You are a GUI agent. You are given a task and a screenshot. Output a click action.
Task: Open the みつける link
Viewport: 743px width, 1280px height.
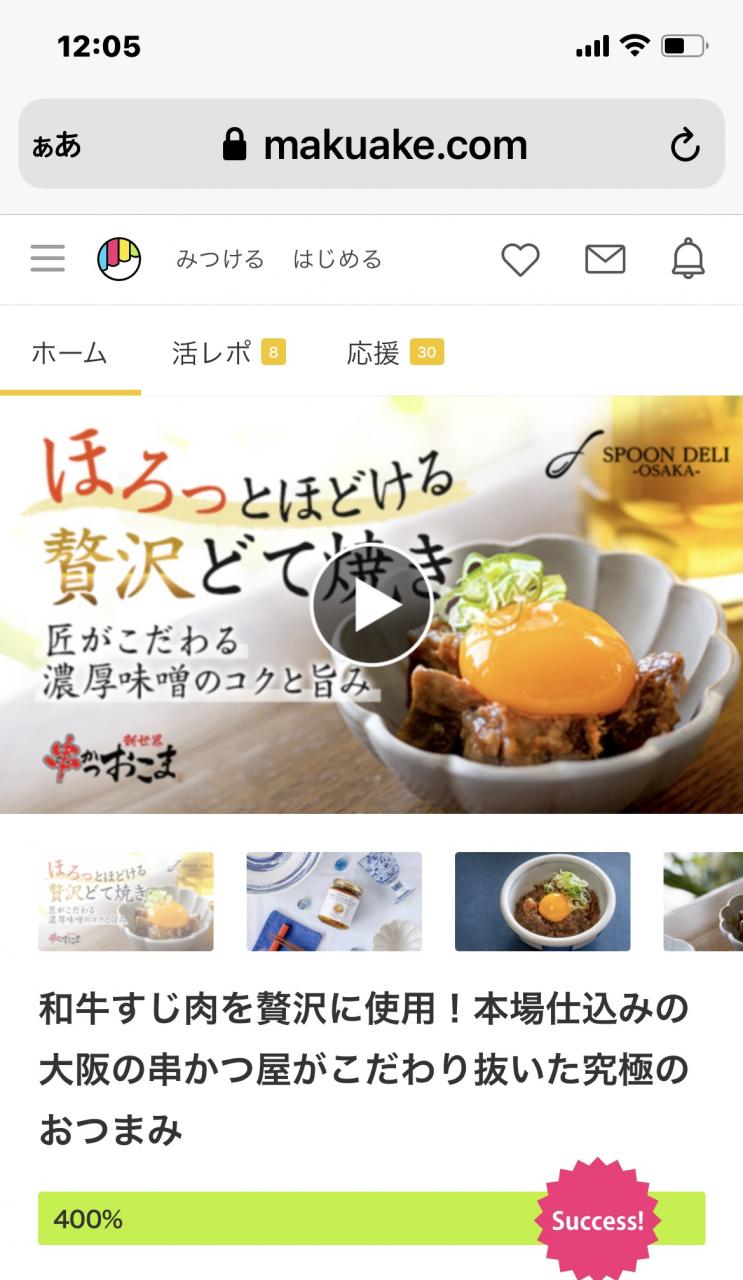click(x=220, y=260)
